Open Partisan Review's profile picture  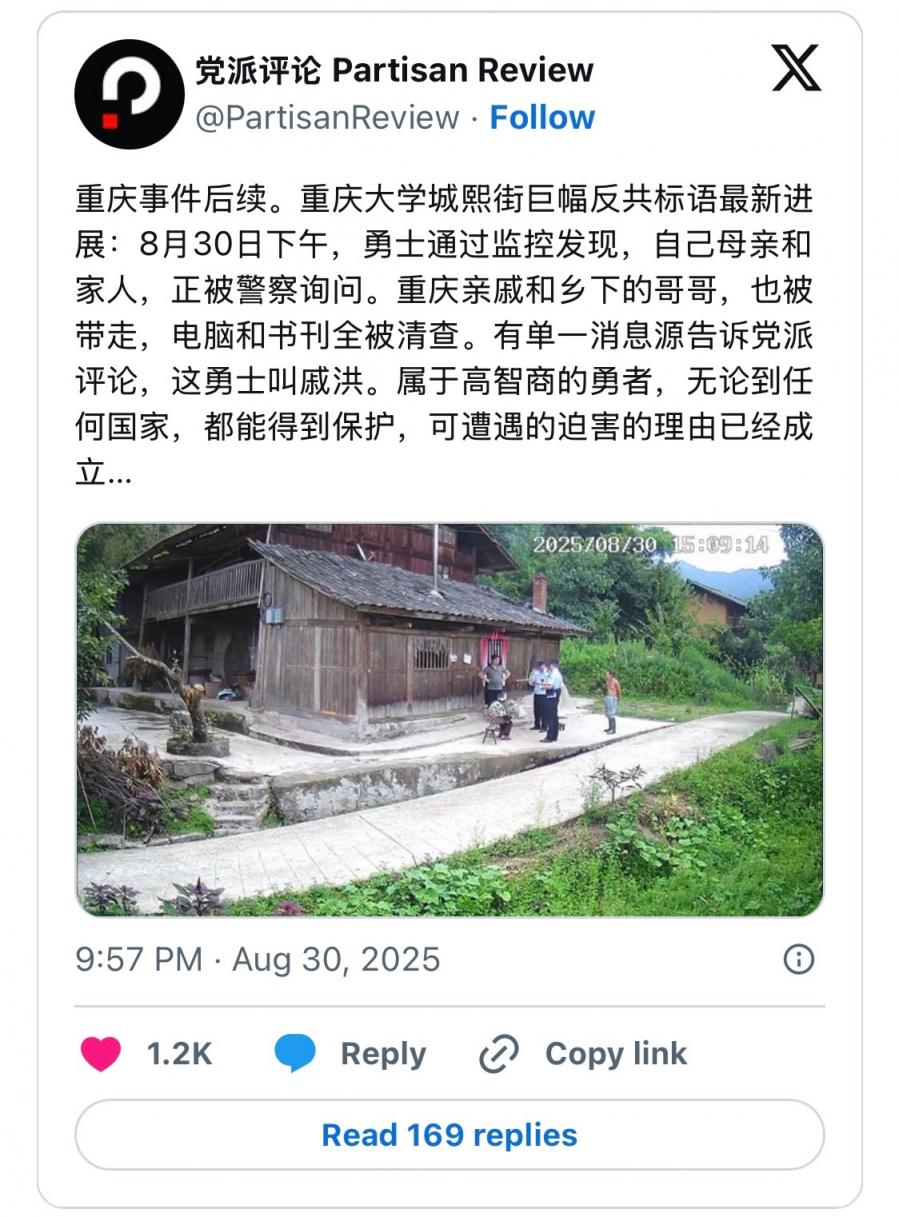[129, 94]
